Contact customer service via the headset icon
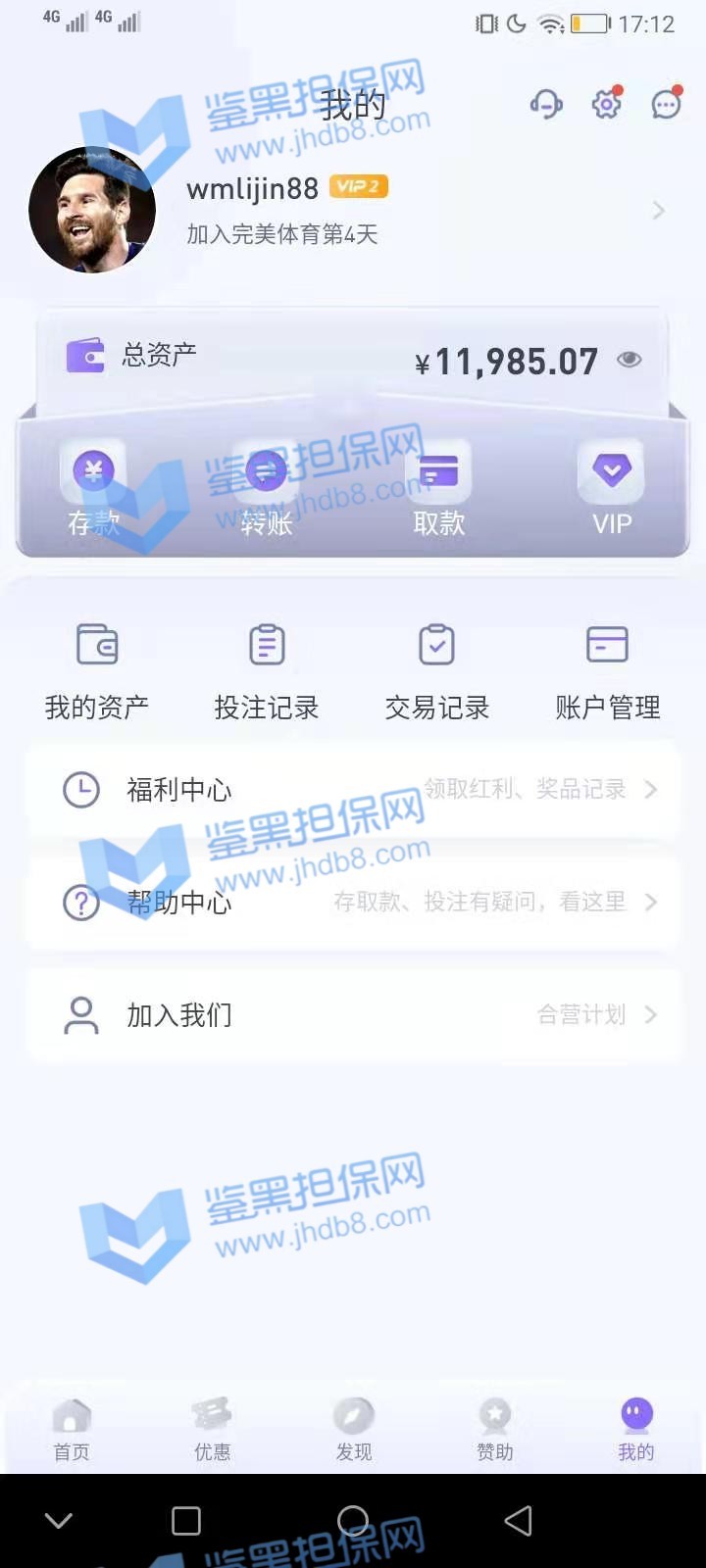The height and width of the screenshot is (1568, 706). pos(546,104)
